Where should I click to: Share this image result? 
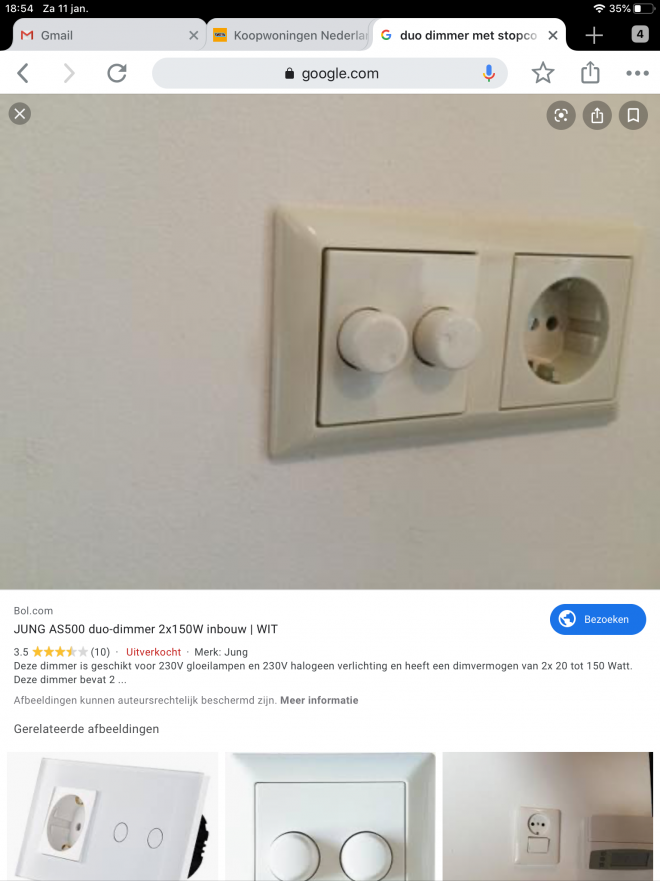click(x=597, y=116)
